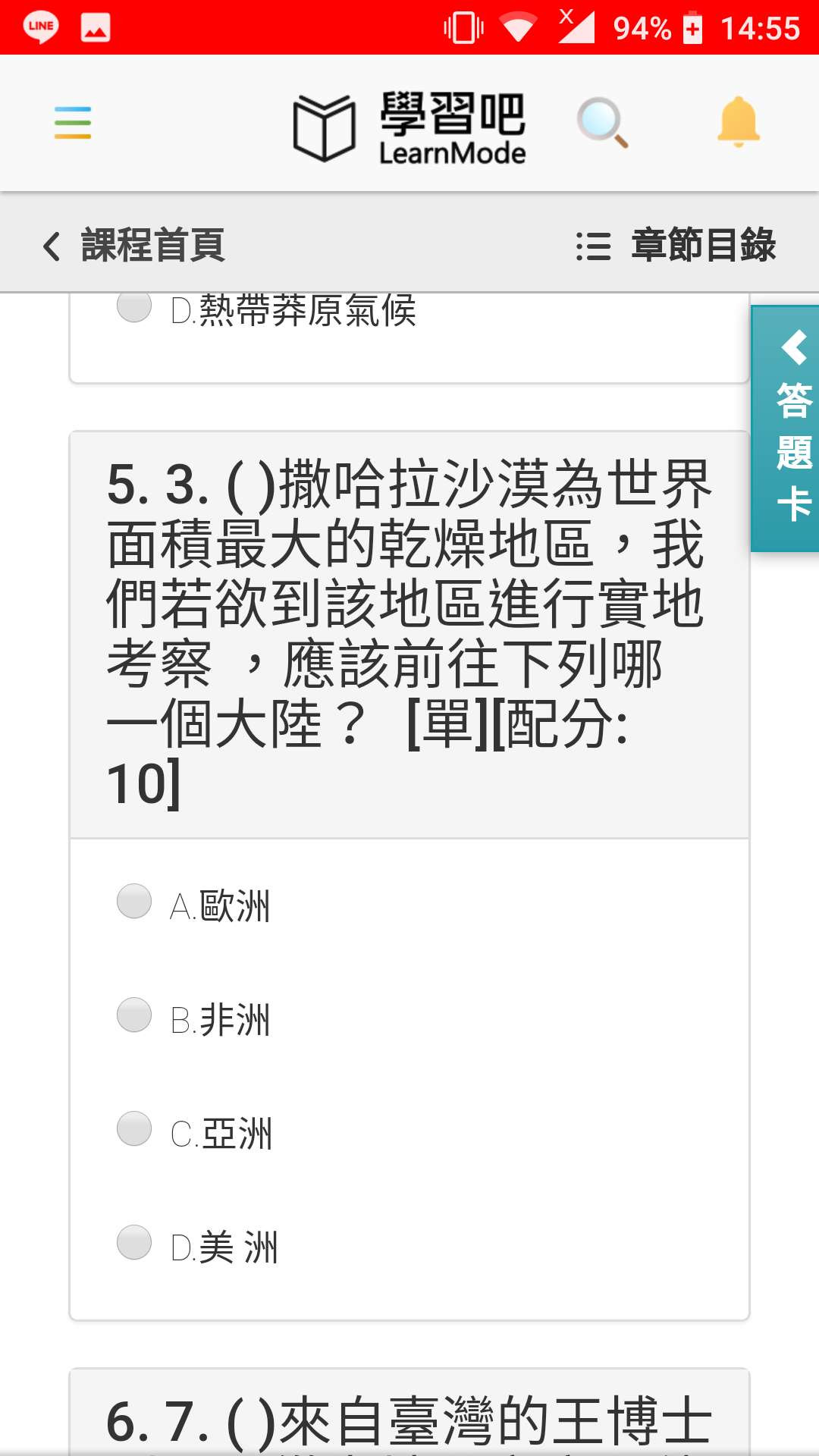This screenshot has width=819, height=1456.
Task: Open the notifications bell
Action: [x=738, y=122]
